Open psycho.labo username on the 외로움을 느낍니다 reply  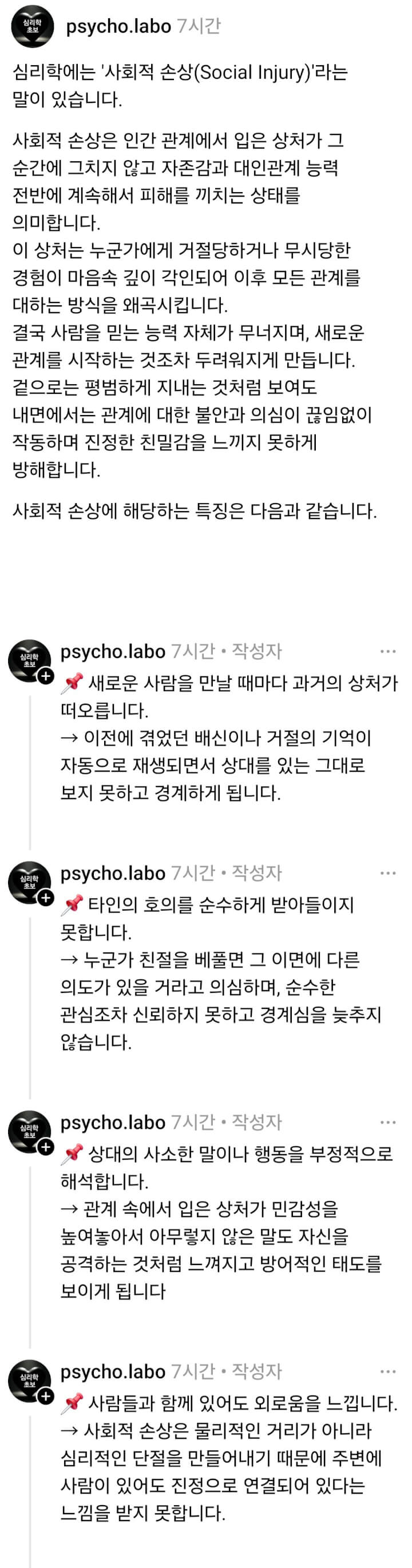[113, 1371]
